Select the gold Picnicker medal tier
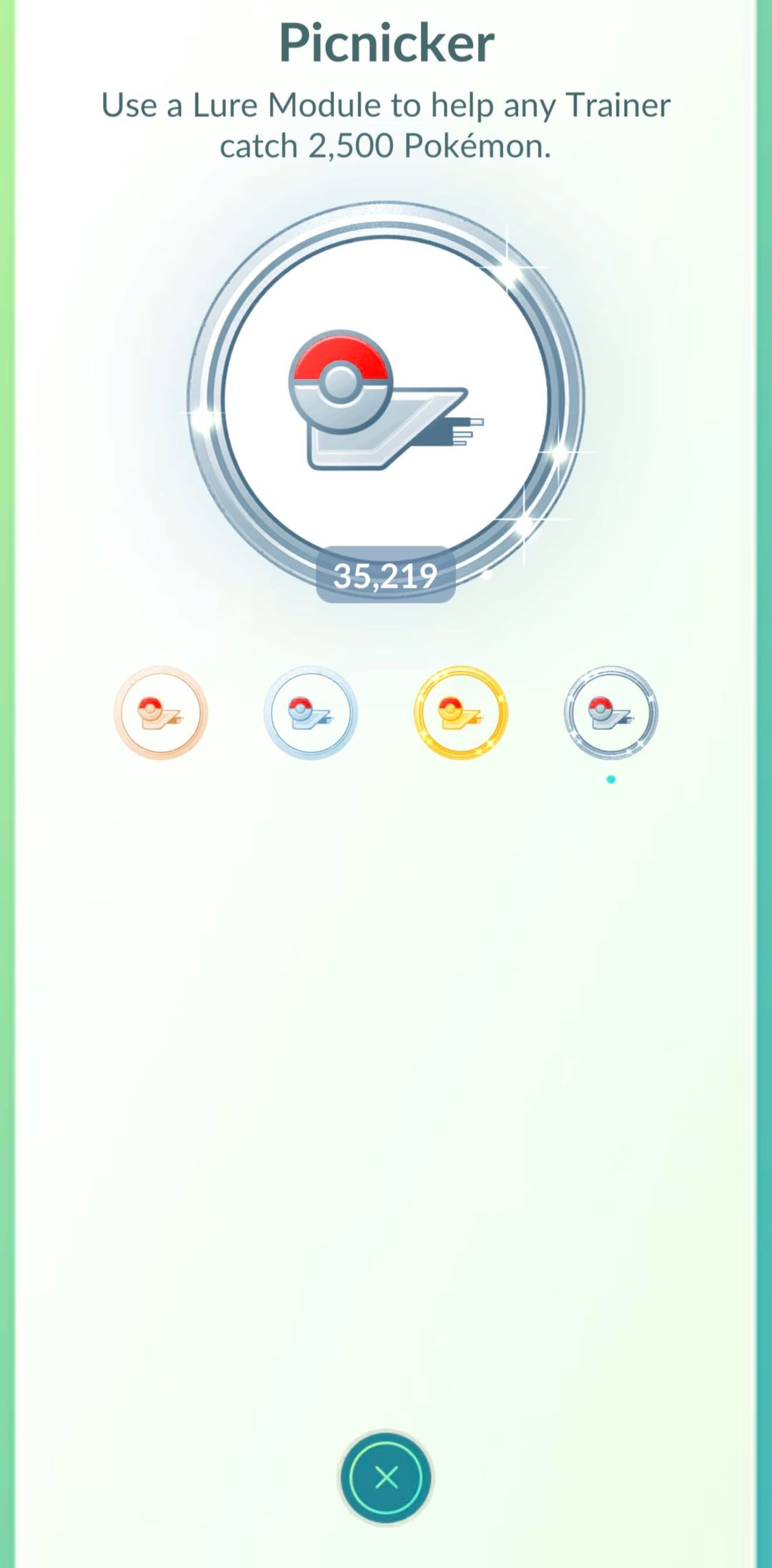772x1568 pixels. pyautogui.click(x=461, y=713)
